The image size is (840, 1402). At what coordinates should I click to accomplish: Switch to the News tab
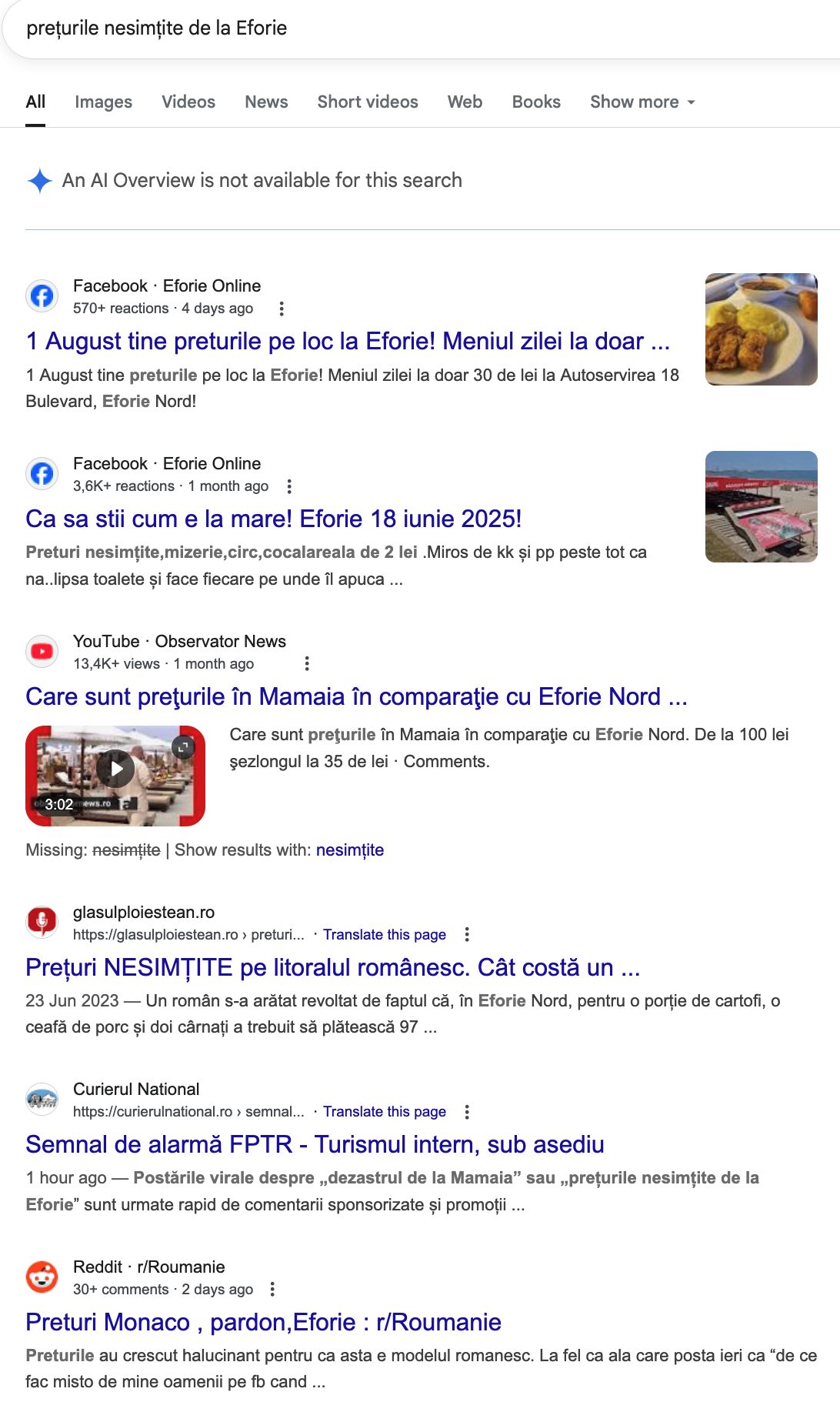tap(266, 102)
